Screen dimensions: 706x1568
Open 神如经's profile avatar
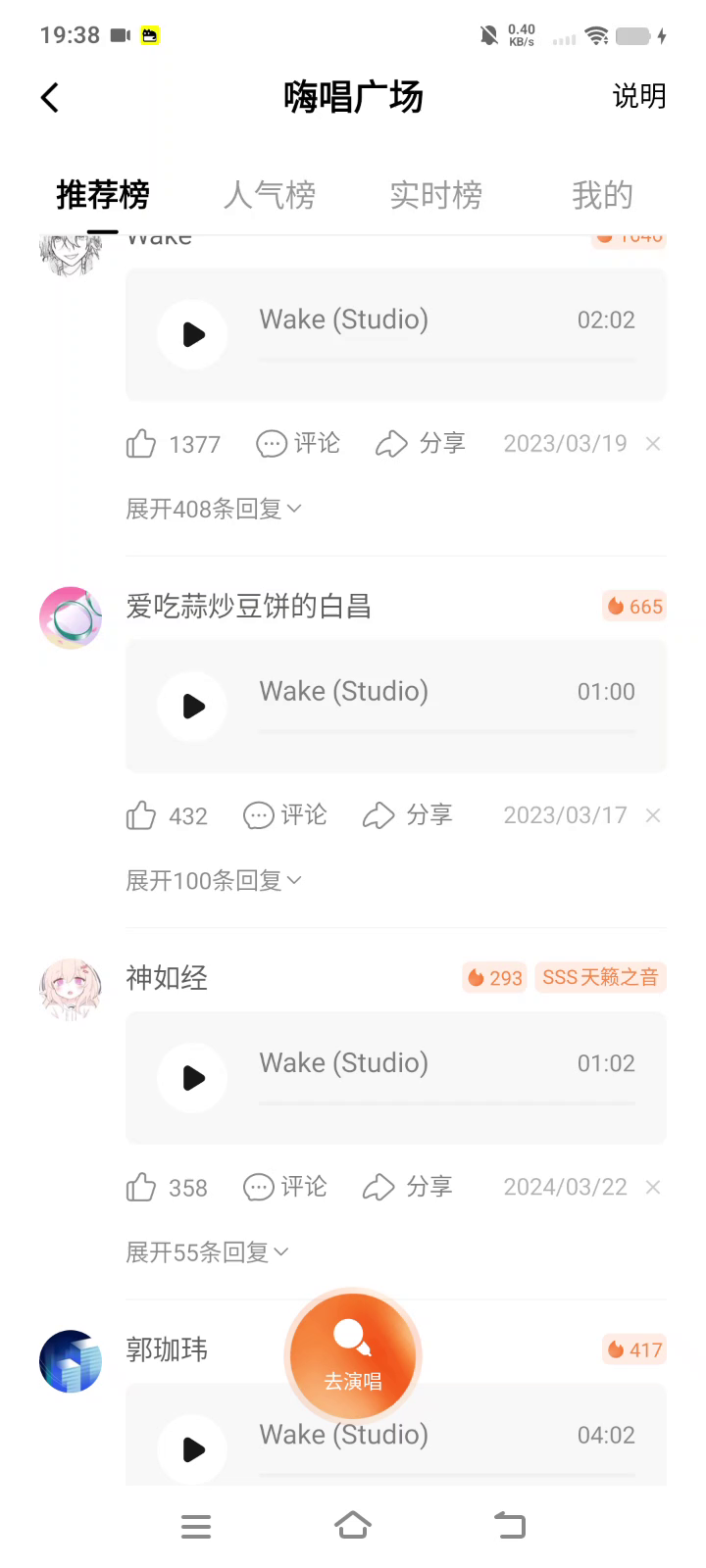point(71,990)
